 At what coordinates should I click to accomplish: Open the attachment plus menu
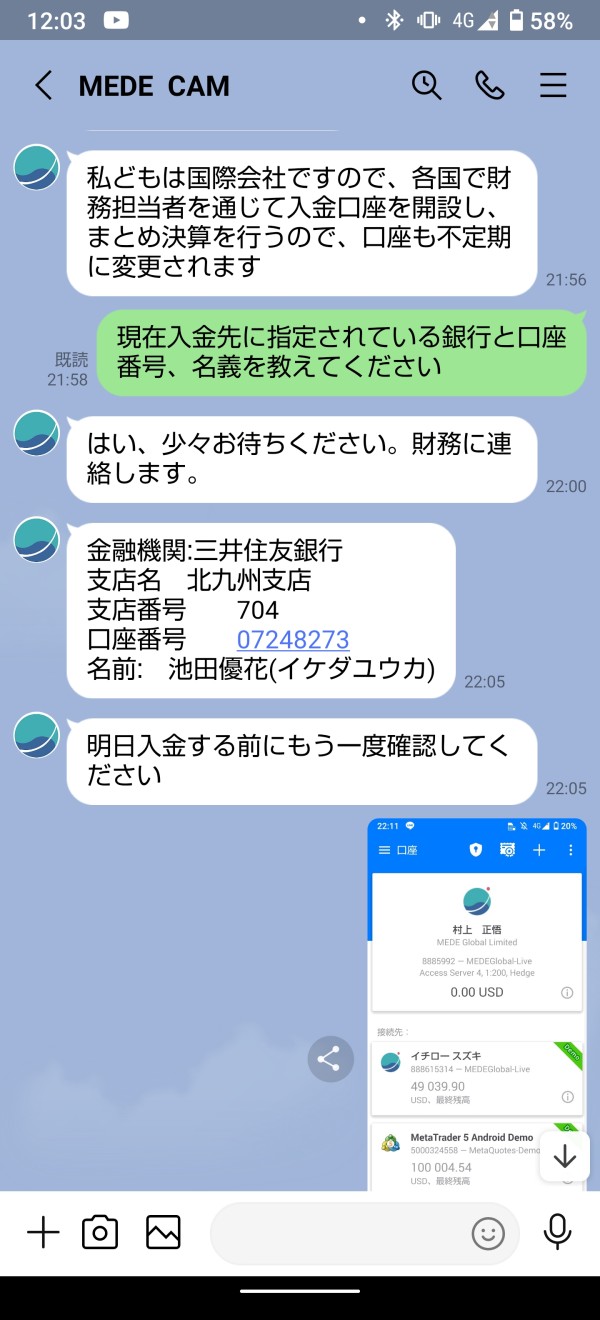point(43,1233)
